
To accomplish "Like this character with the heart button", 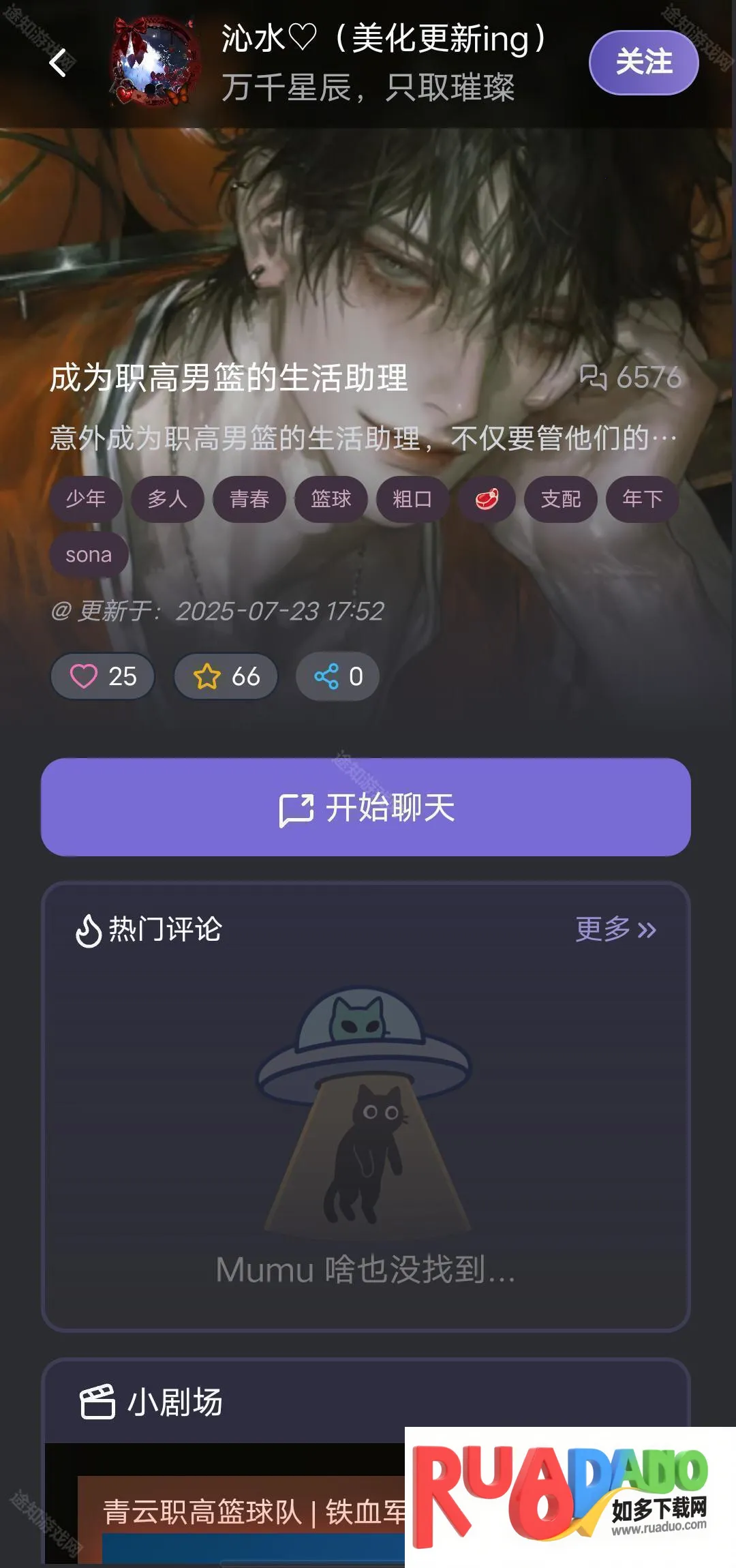I will click(x=103, y=676).
